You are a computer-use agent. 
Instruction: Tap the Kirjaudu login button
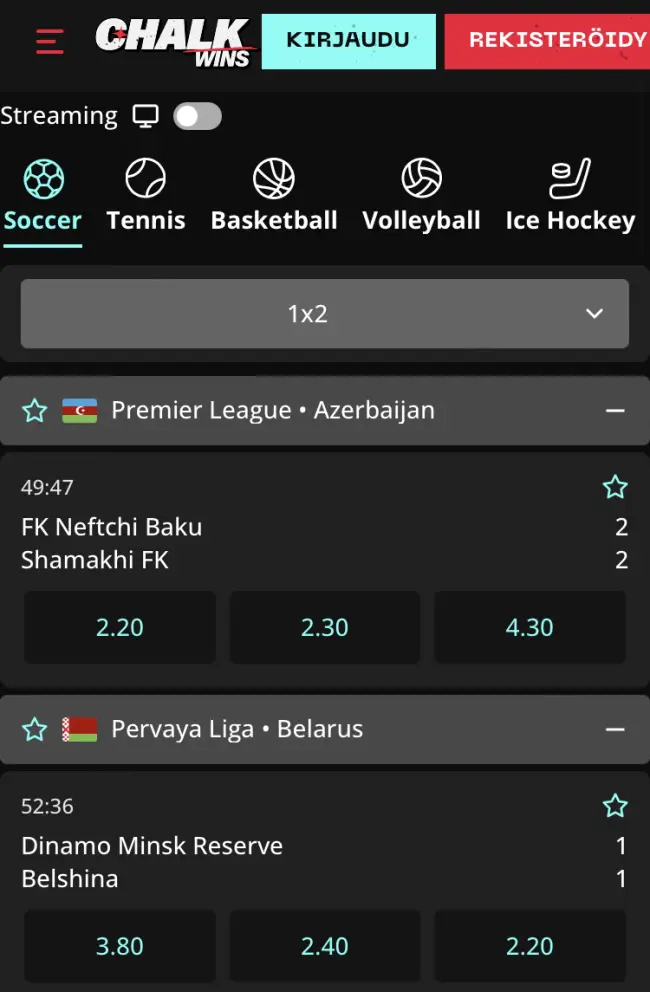(348, 41)
